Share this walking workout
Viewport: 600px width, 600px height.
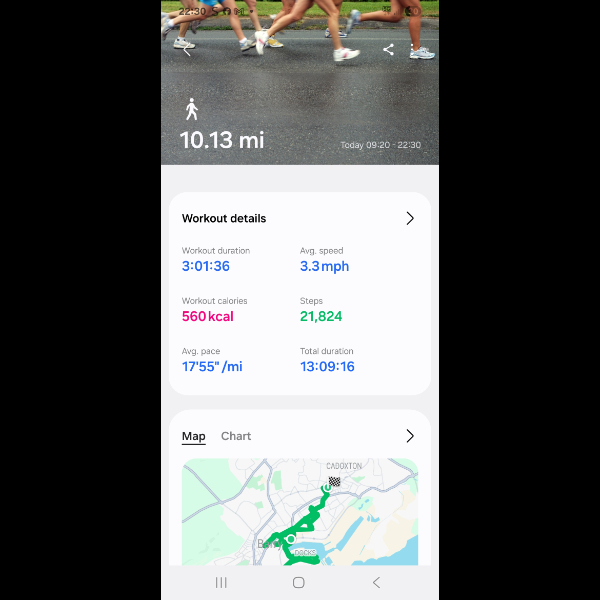[x=388, y=50]
